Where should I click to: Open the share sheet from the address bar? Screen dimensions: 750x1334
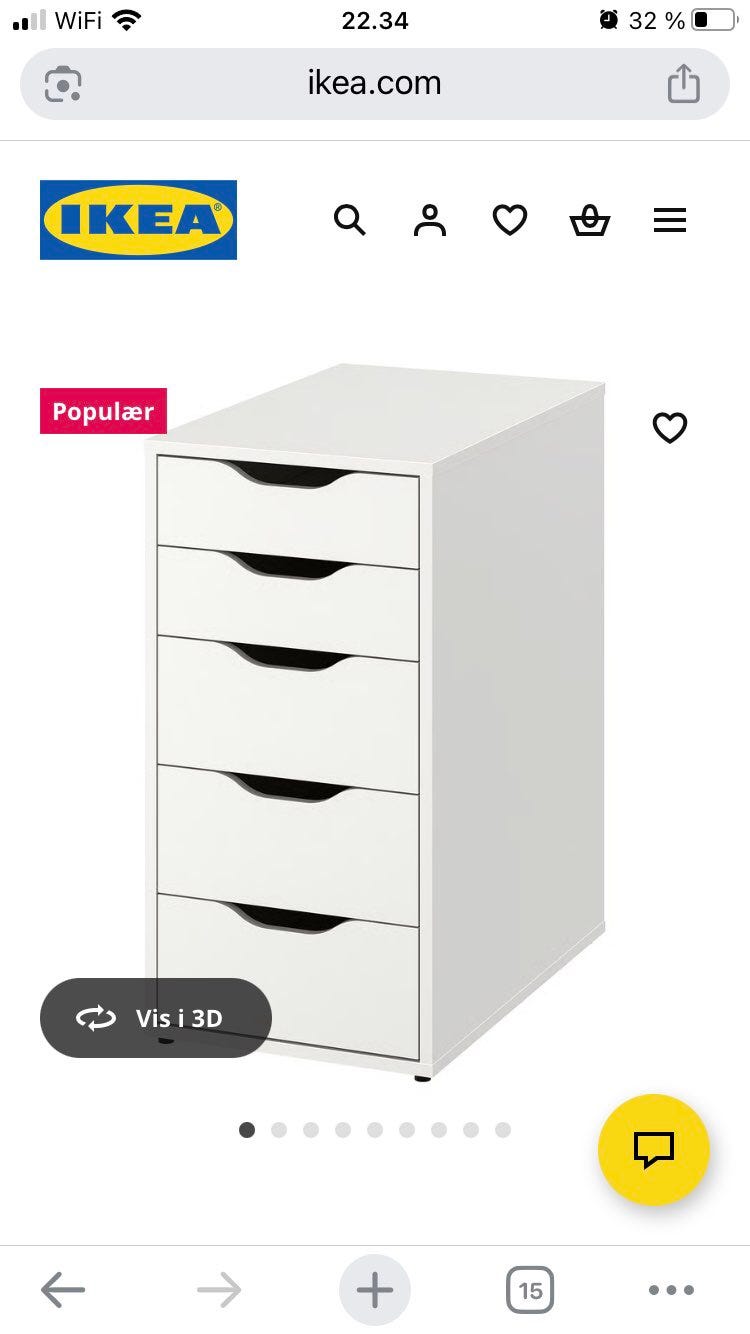click(684, 83)
